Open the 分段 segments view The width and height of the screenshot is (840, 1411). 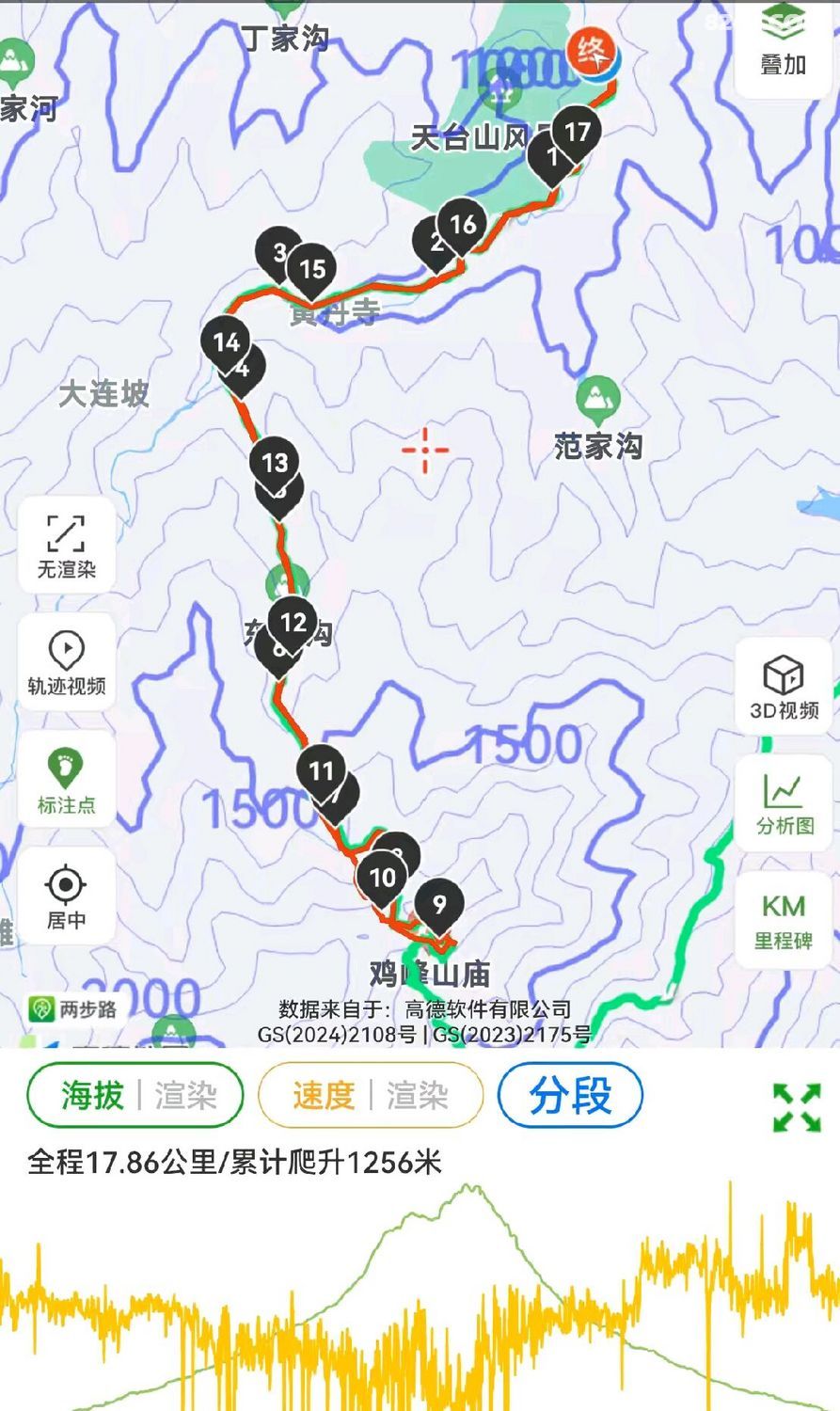pyautogui.click(x=570, y=1095)
